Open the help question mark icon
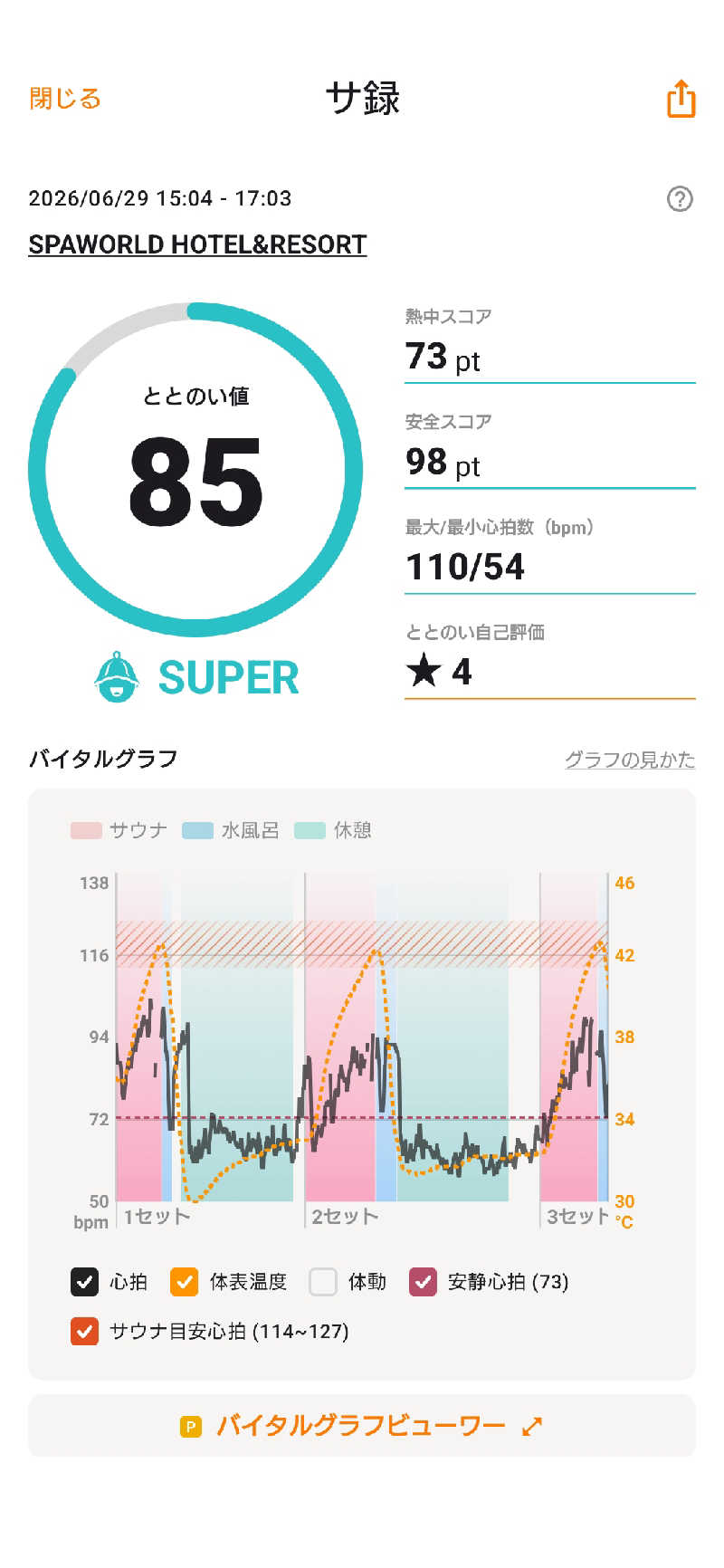Viewport: 724px width, 1568px height. click(680, 198)
